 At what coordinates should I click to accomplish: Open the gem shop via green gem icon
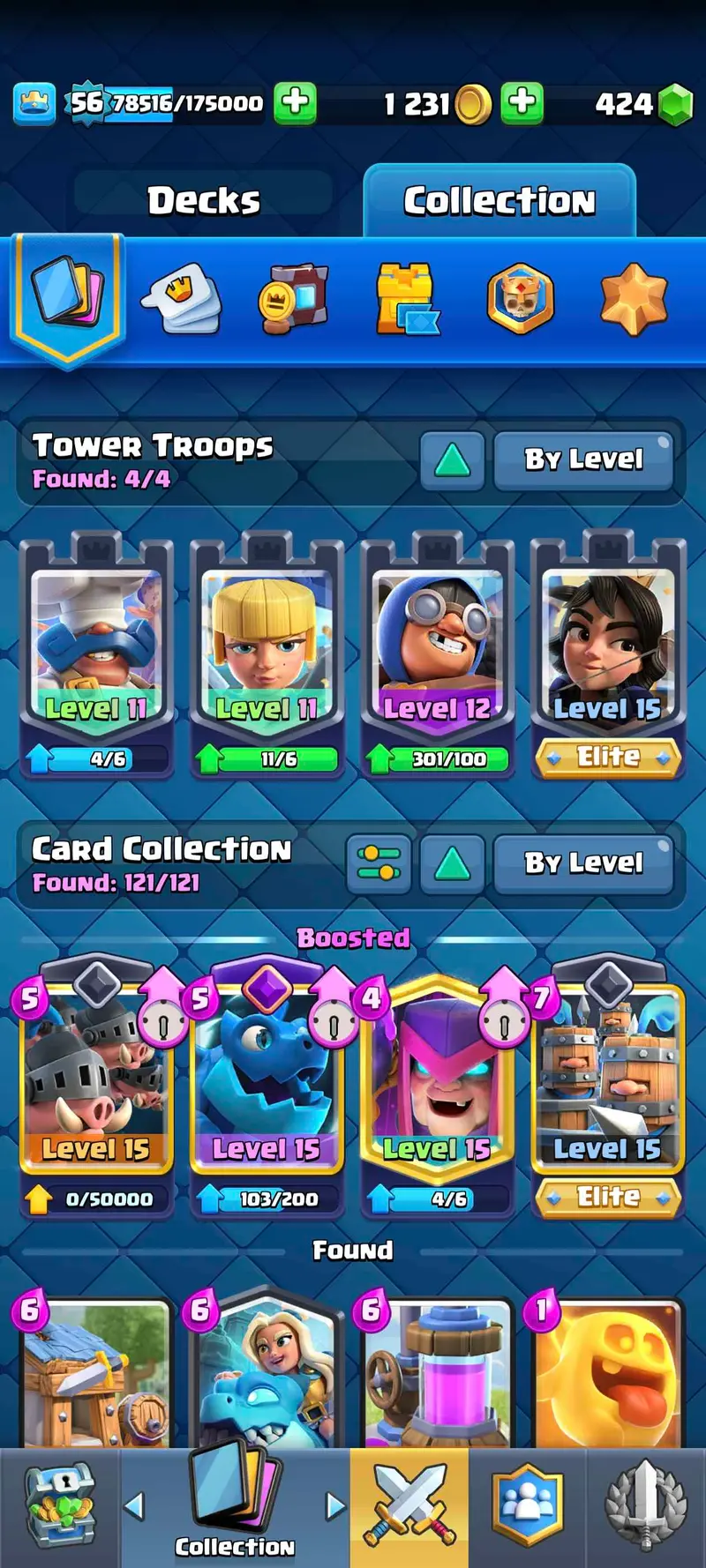(x=676, y=105)
